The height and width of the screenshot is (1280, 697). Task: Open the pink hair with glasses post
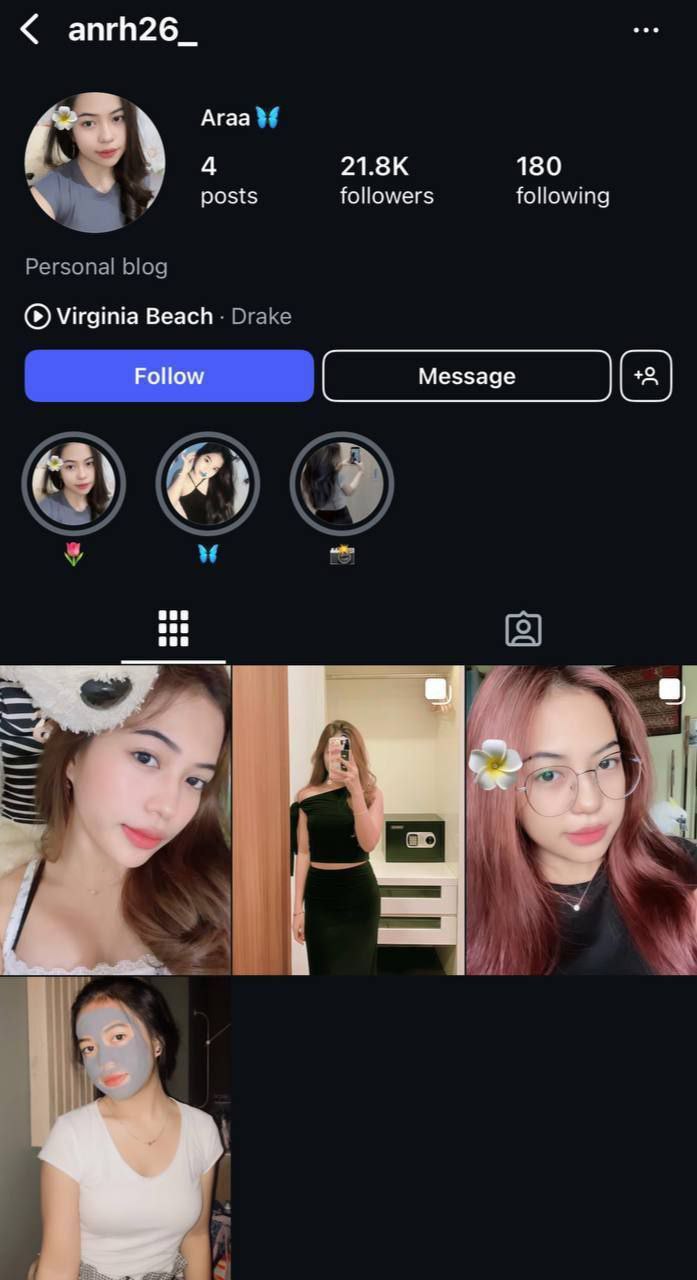tap(581, 820)
